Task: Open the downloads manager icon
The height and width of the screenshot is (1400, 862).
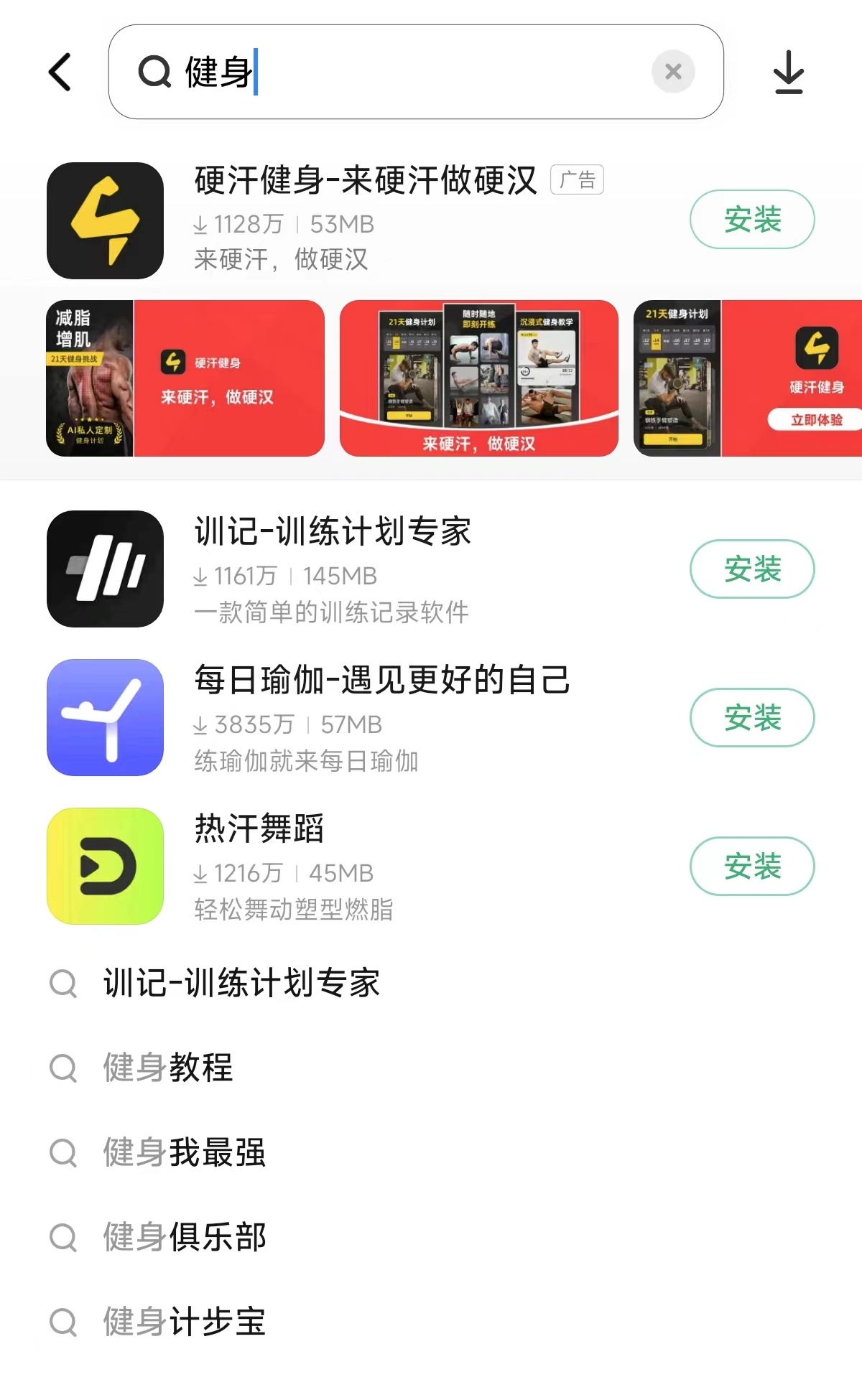Action: [788, 73]
